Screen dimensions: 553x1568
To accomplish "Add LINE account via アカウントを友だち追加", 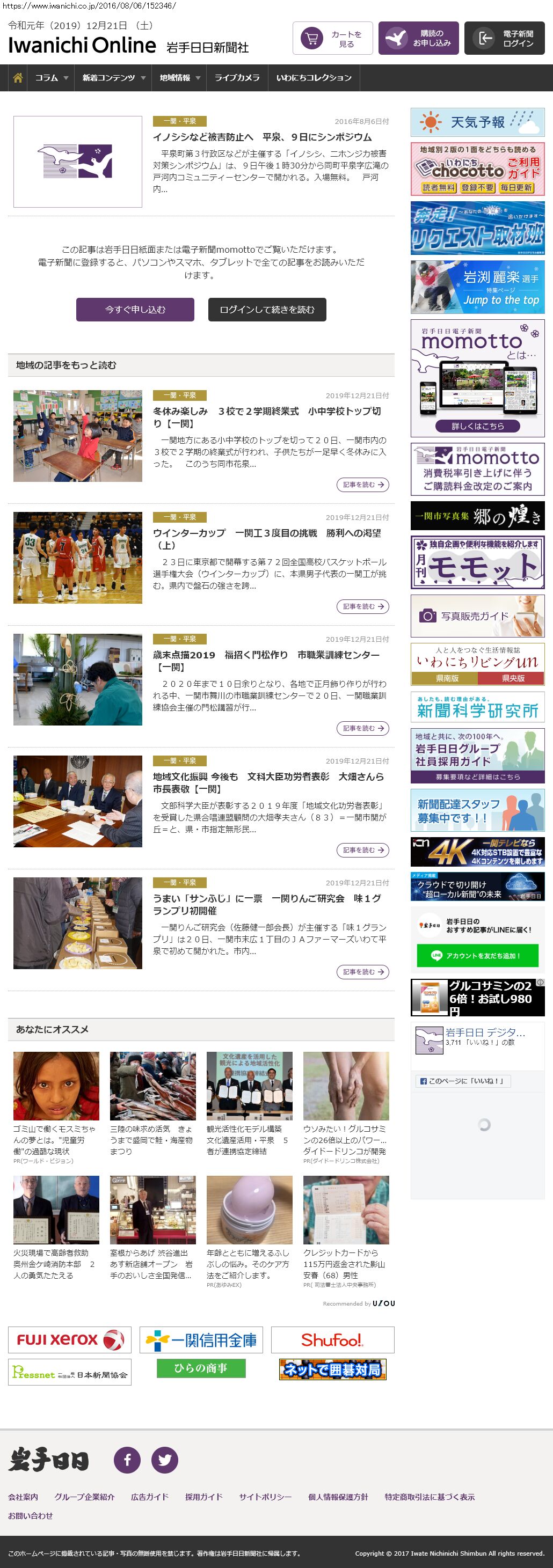I will point(477,955).
